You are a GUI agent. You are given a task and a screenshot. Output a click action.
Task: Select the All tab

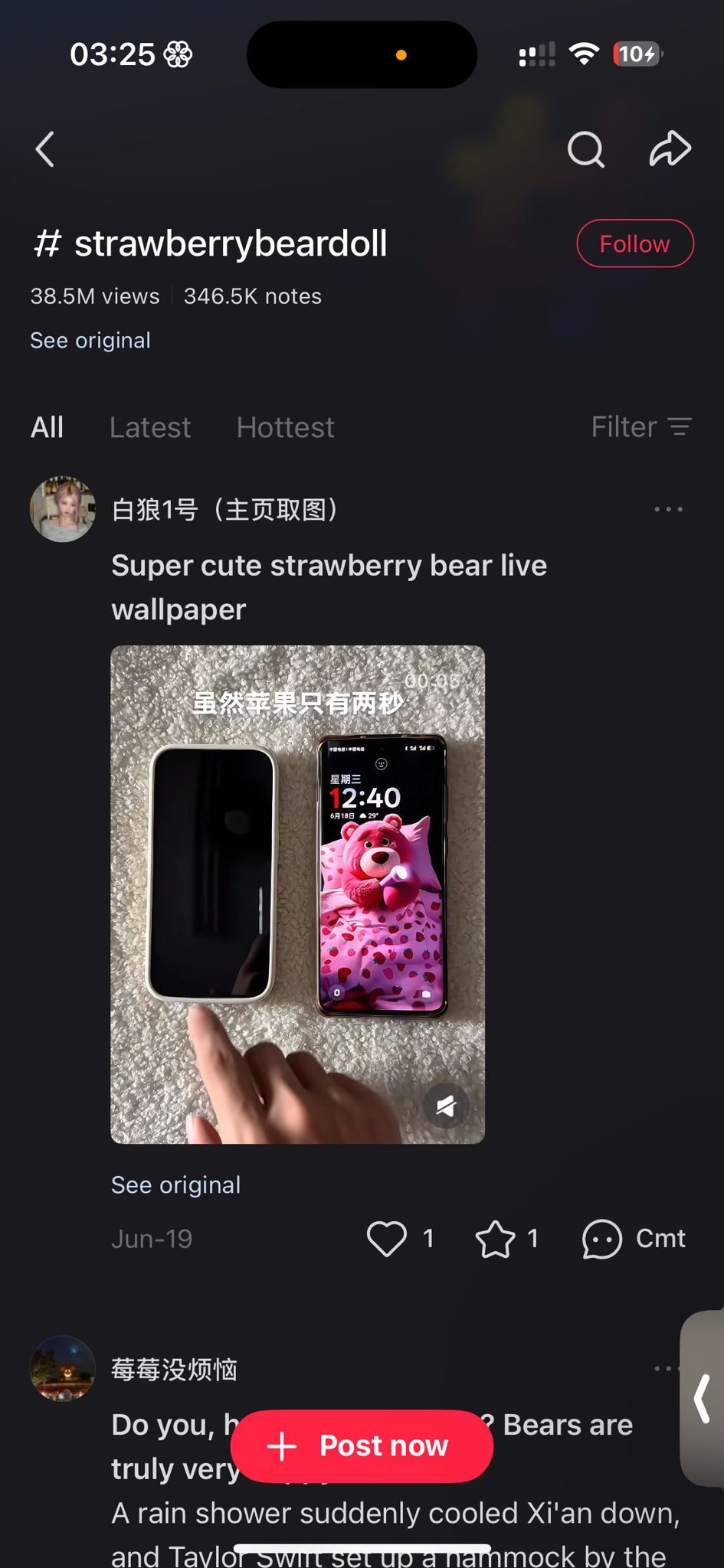[47, 427]
